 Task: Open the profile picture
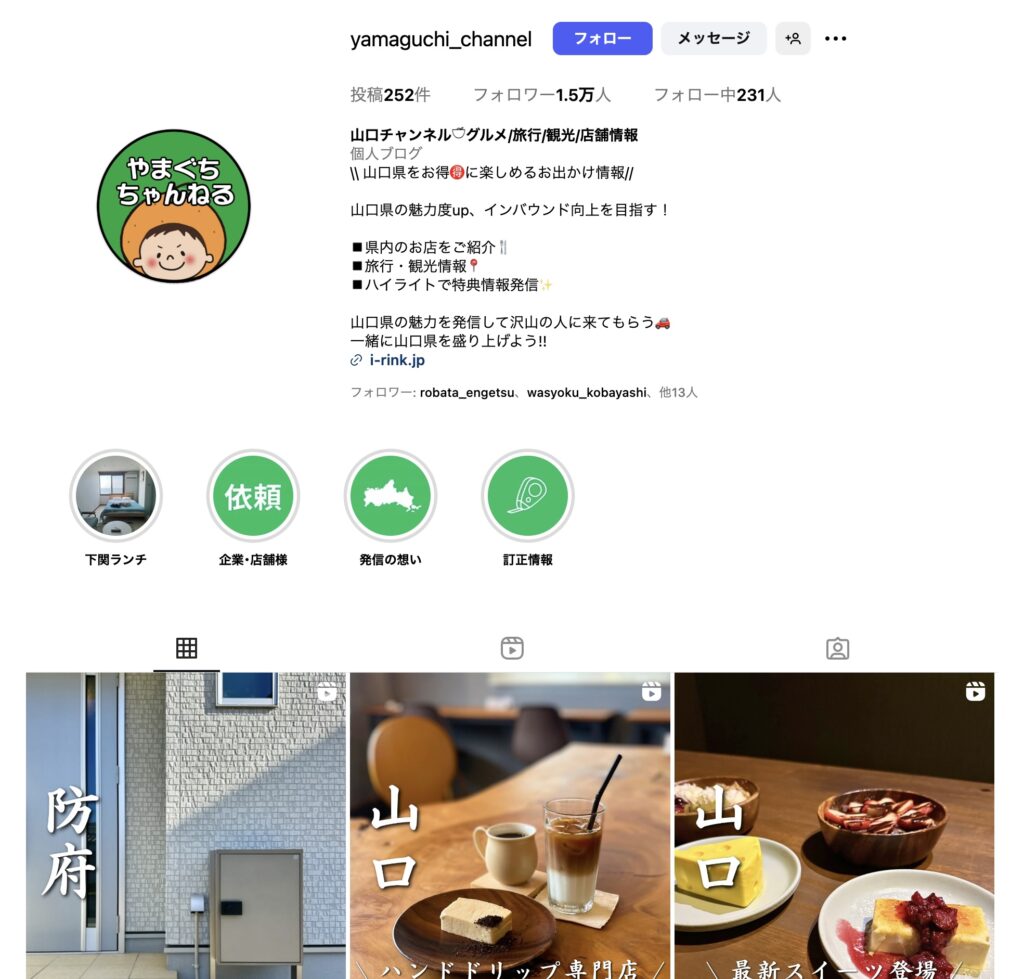pos(173,206)
